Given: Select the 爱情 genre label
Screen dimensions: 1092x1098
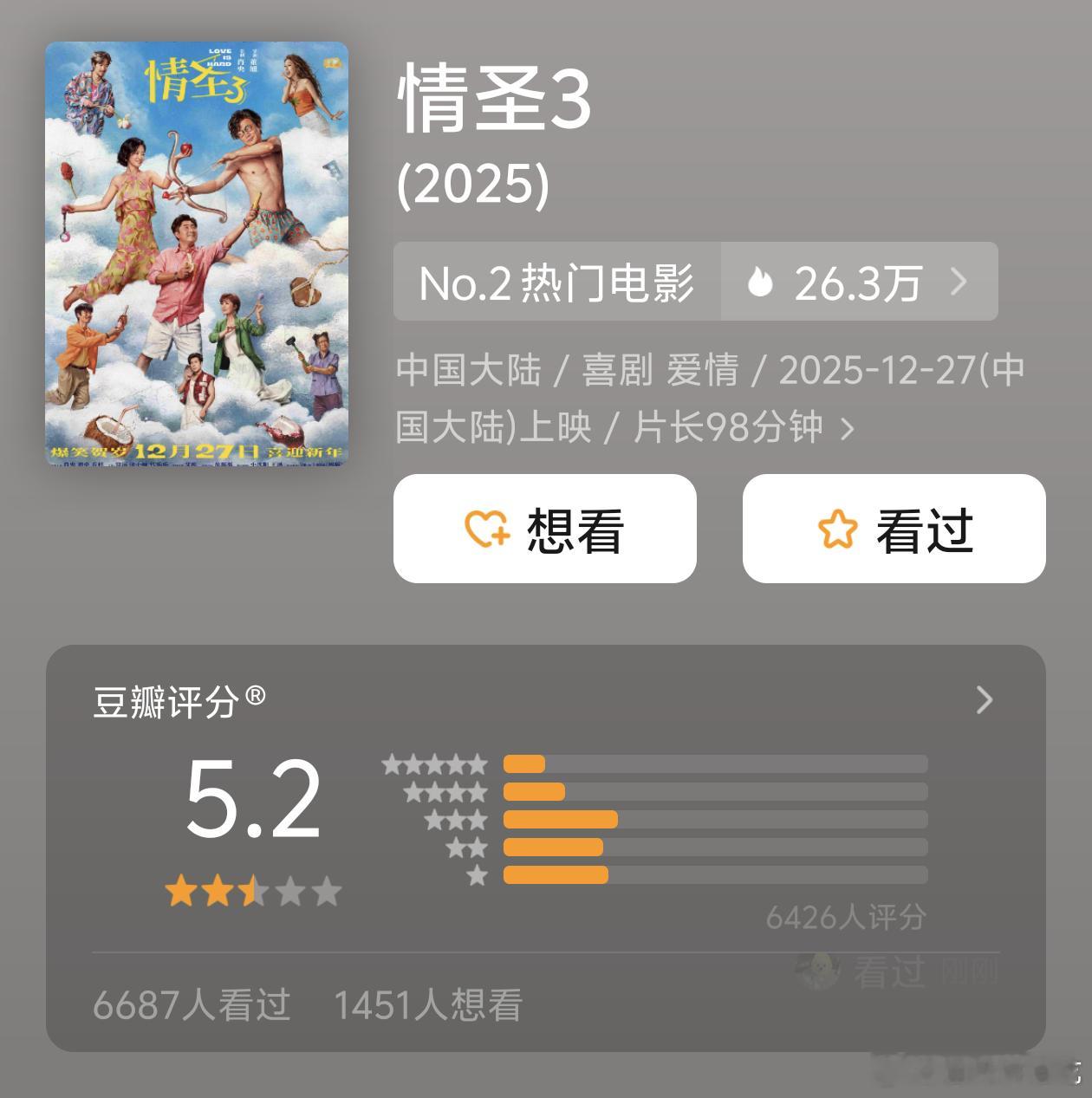Looking at the screenshot, I should click(x=704, y=369).
